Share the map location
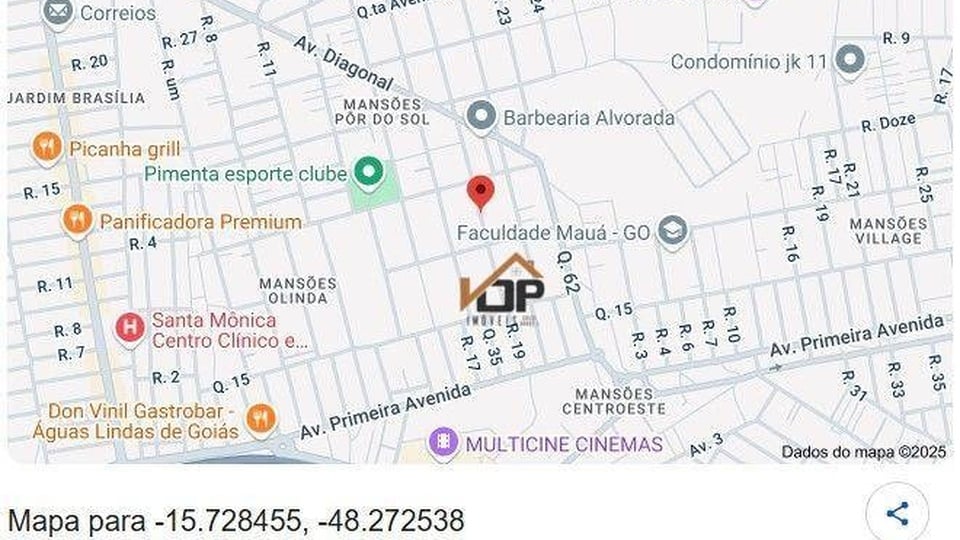960x540 pixels. 897,515
